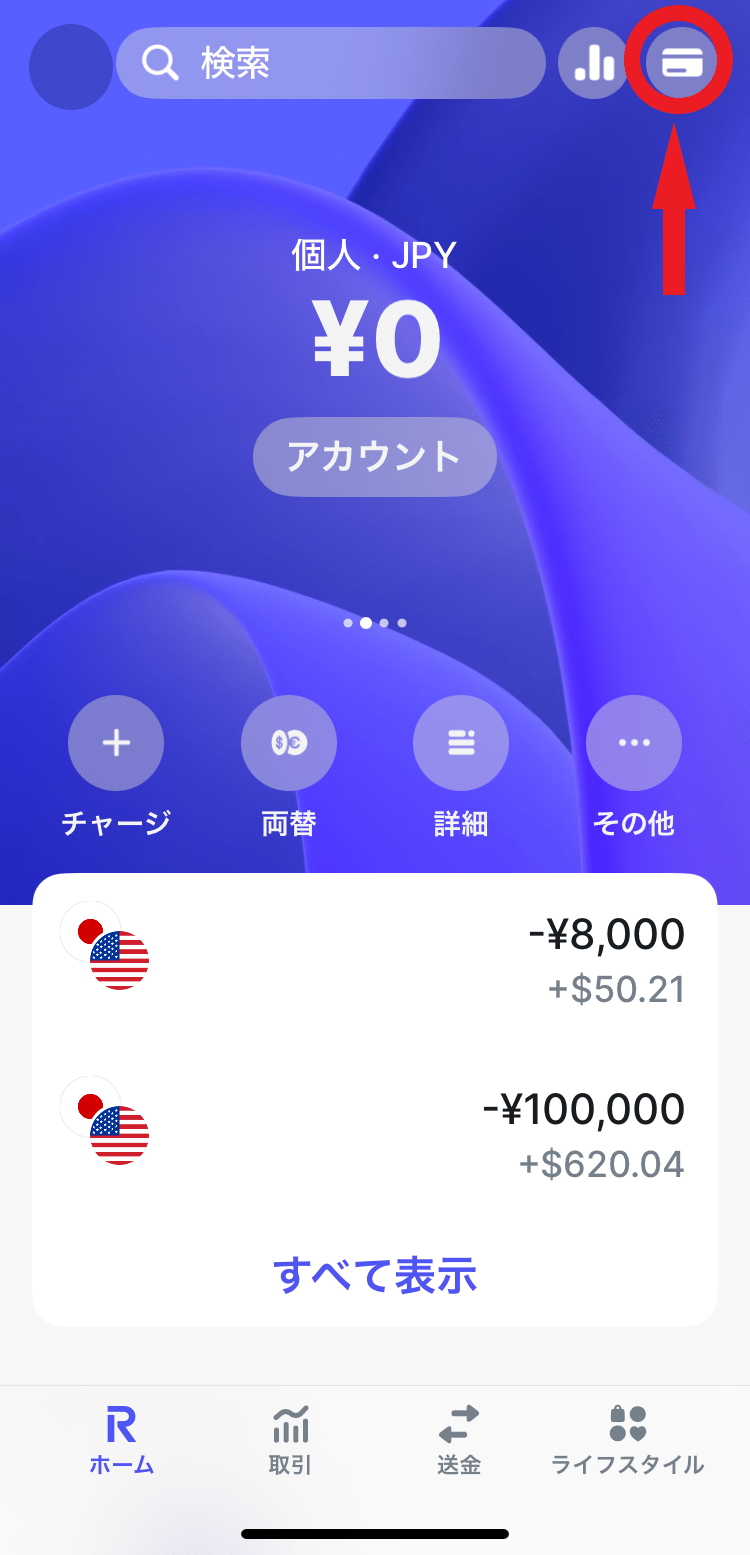Viewport: 750px width, 1555px height.
Task: Switch to the 取引 tab
Action: point(290,1440)
